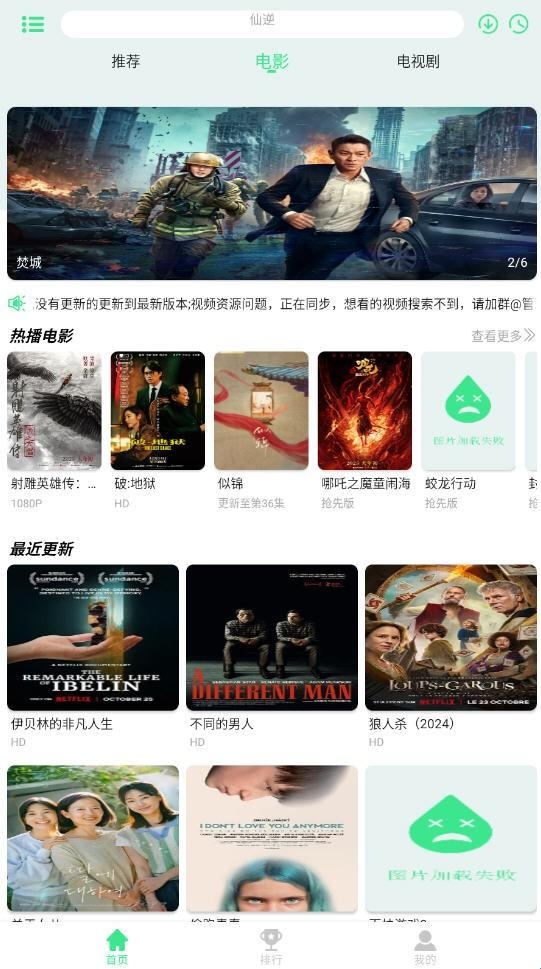Select the 首页 home tab
The width and height of the screenshot is (541, 969).
117,947
